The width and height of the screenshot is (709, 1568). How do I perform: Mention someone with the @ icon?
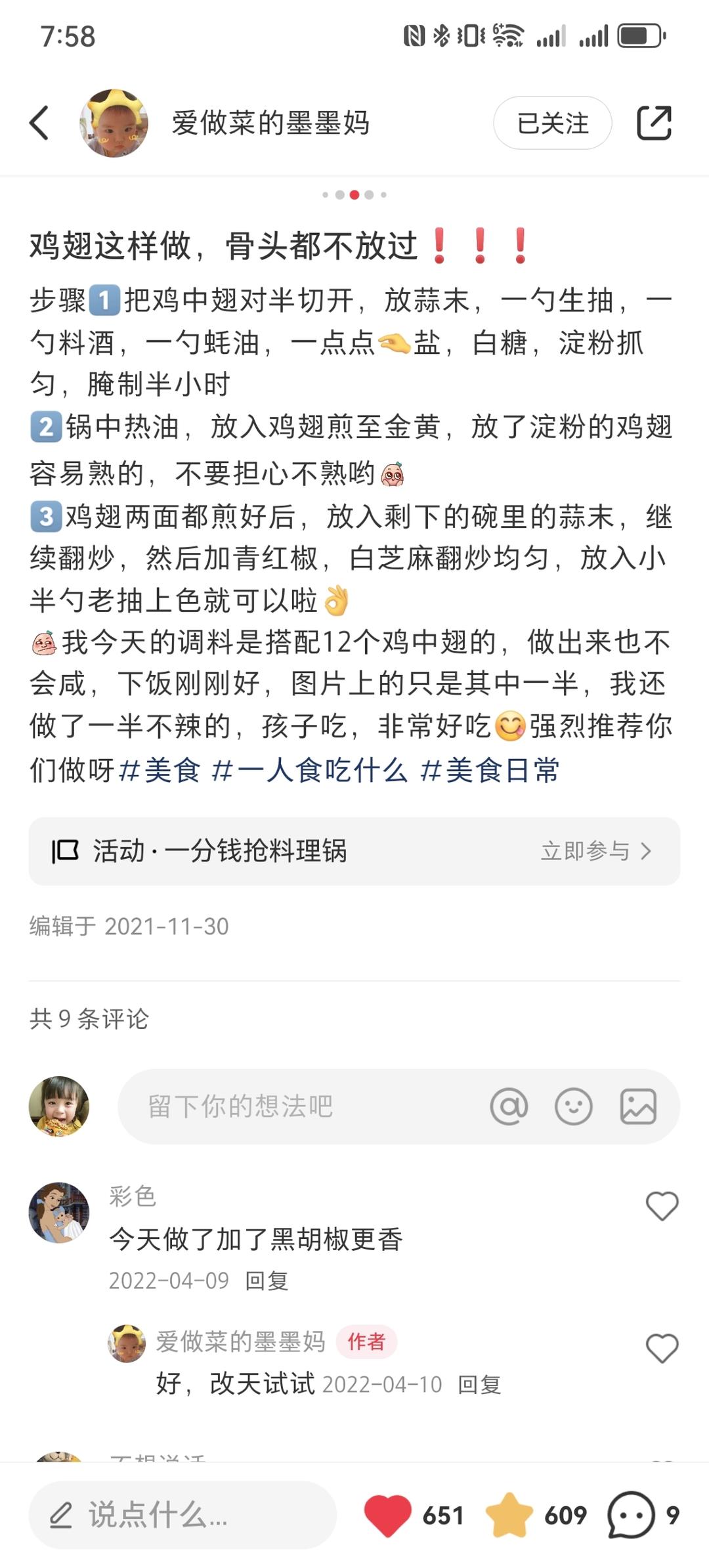point(509,1106)
